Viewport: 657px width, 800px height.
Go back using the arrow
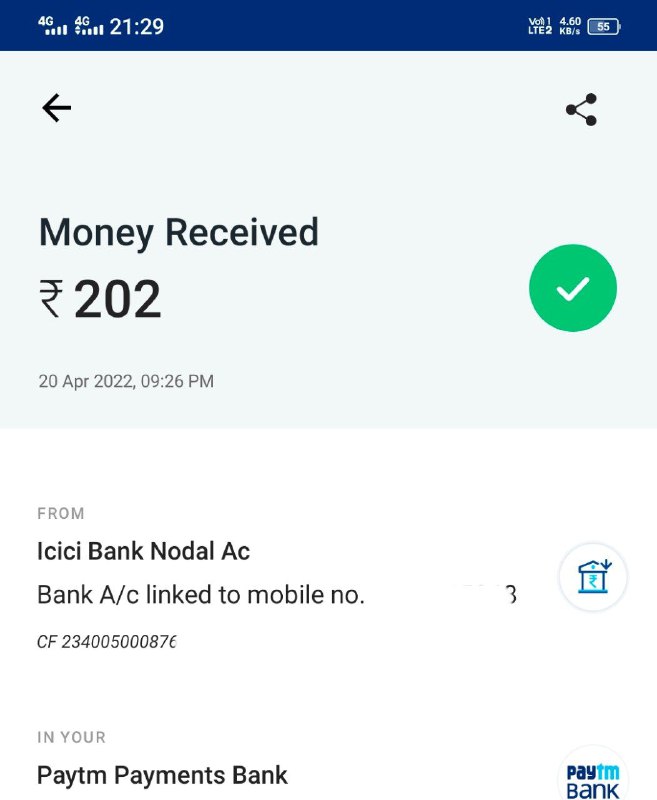[57, 108]
